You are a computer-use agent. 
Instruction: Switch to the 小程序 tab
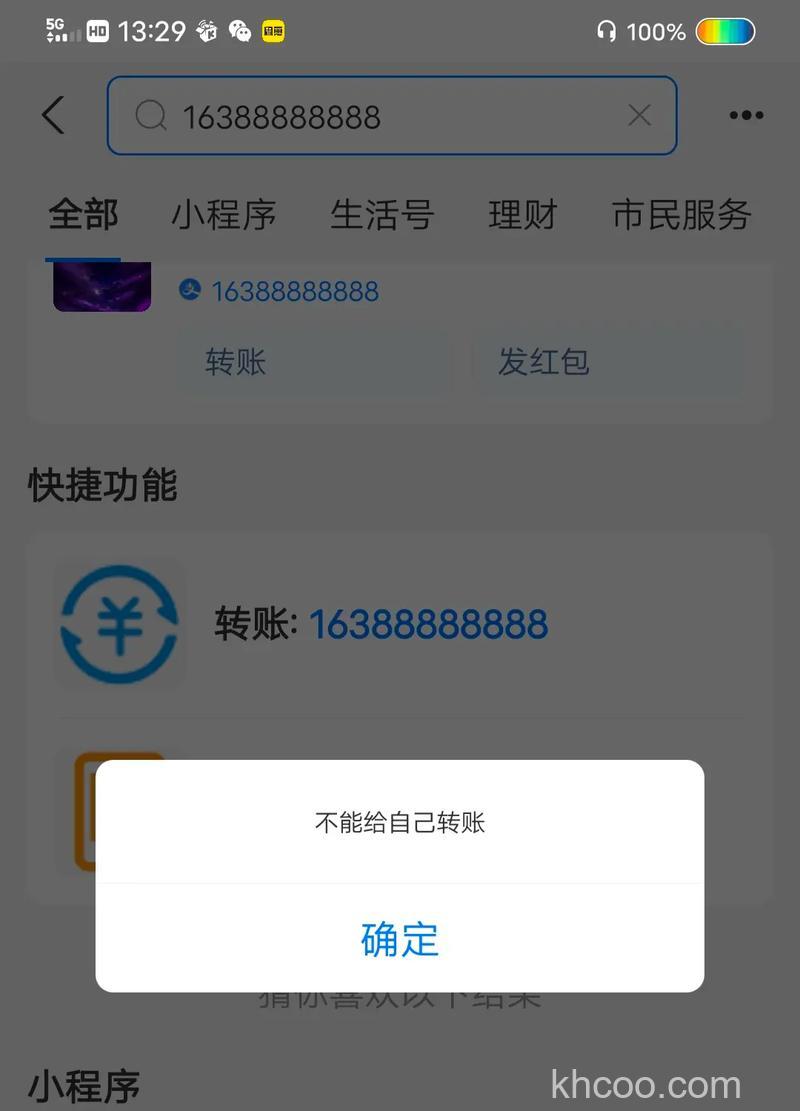click(224, 215)
